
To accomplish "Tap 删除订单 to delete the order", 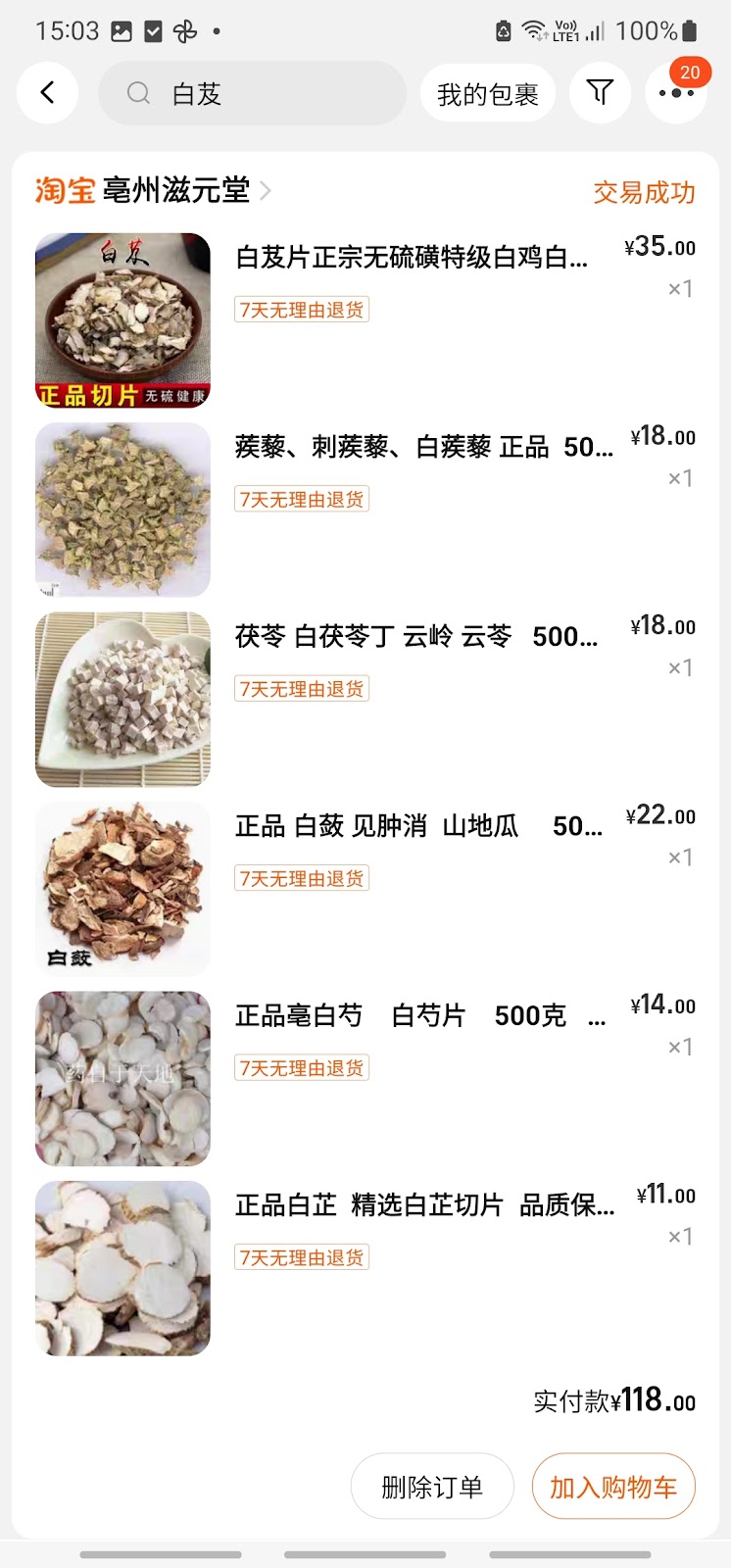I will 432,1487.
